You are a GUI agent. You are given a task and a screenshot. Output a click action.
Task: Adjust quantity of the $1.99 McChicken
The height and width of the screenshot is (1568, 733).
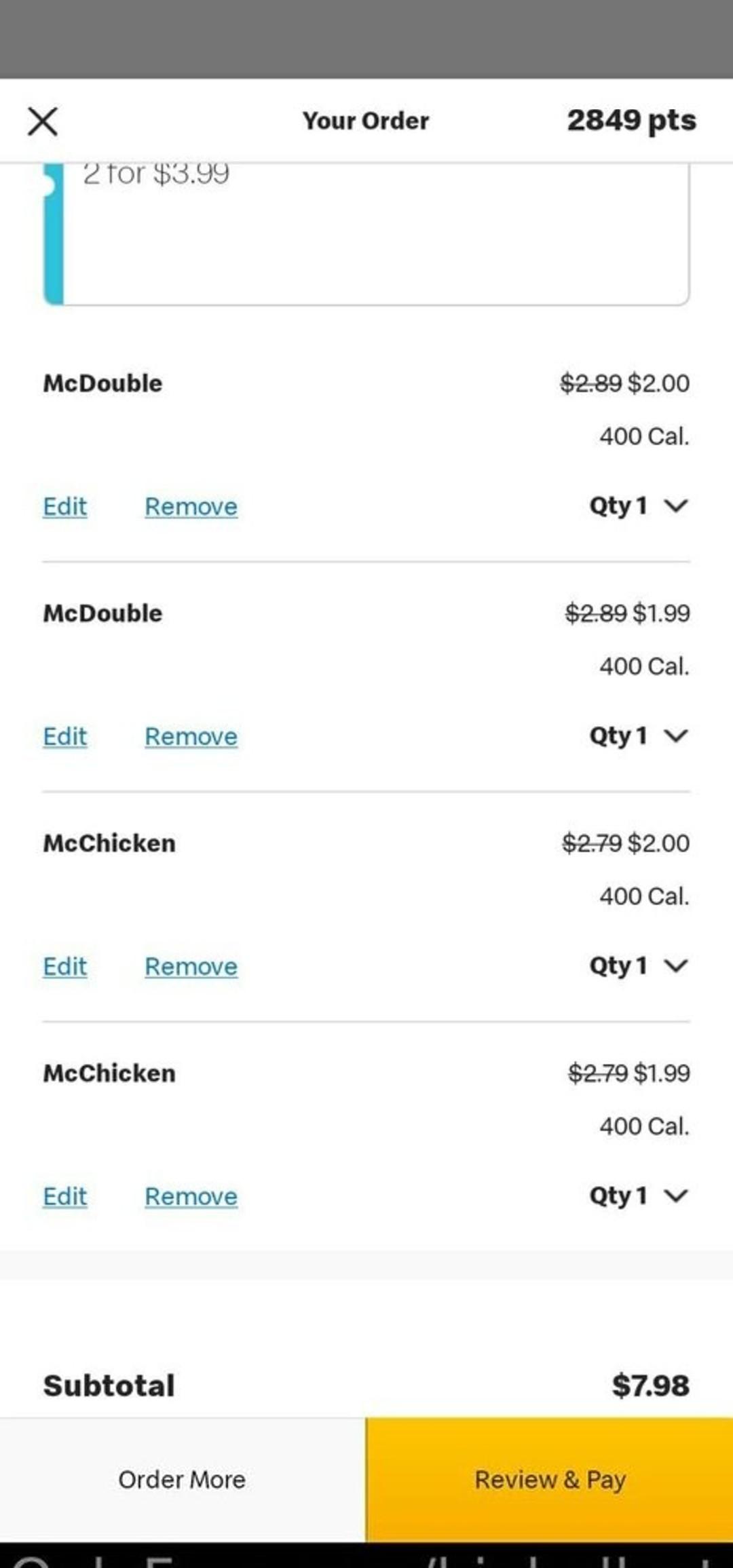pos(638,1196)
